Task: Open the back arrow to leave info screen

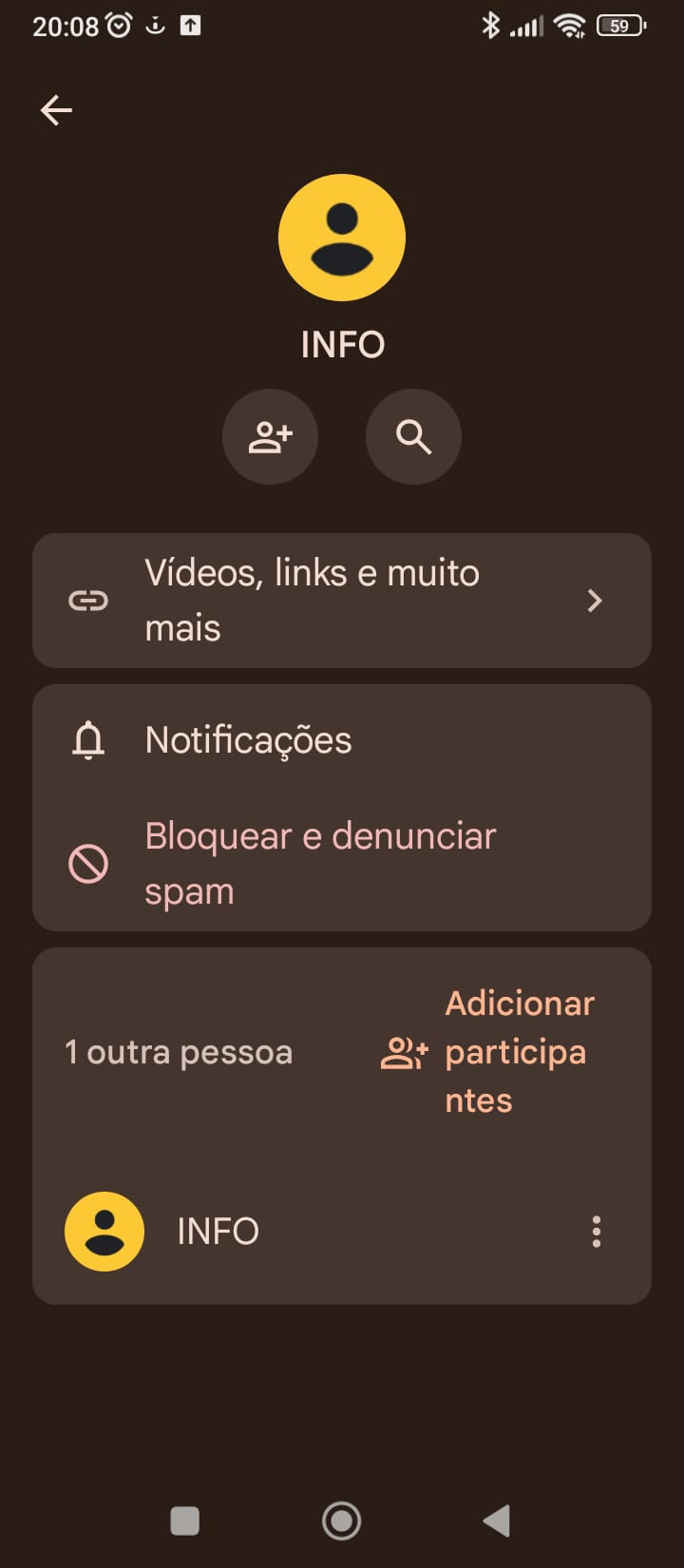Action: pyautogui.click(x=56, y=109)
